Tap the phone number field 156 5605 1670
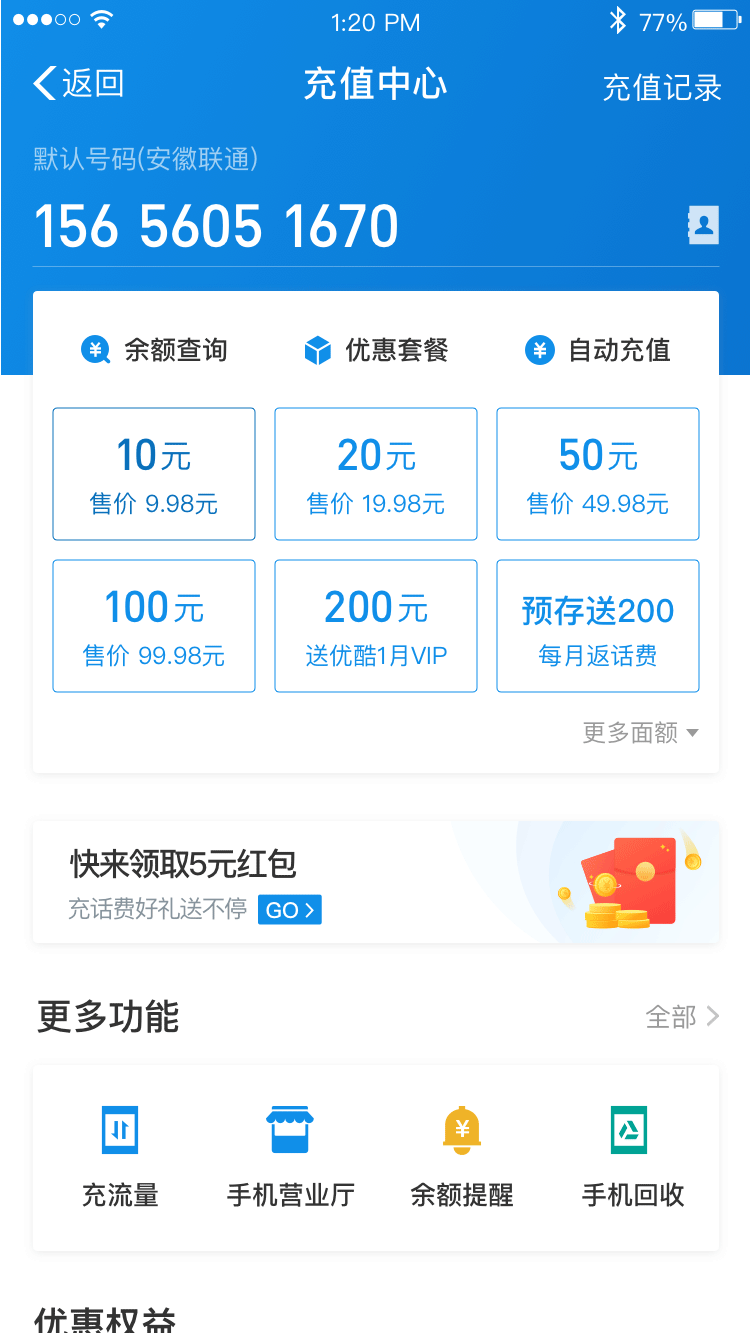Viewport: 750px width, 1334px height. [x=217, y=226]
